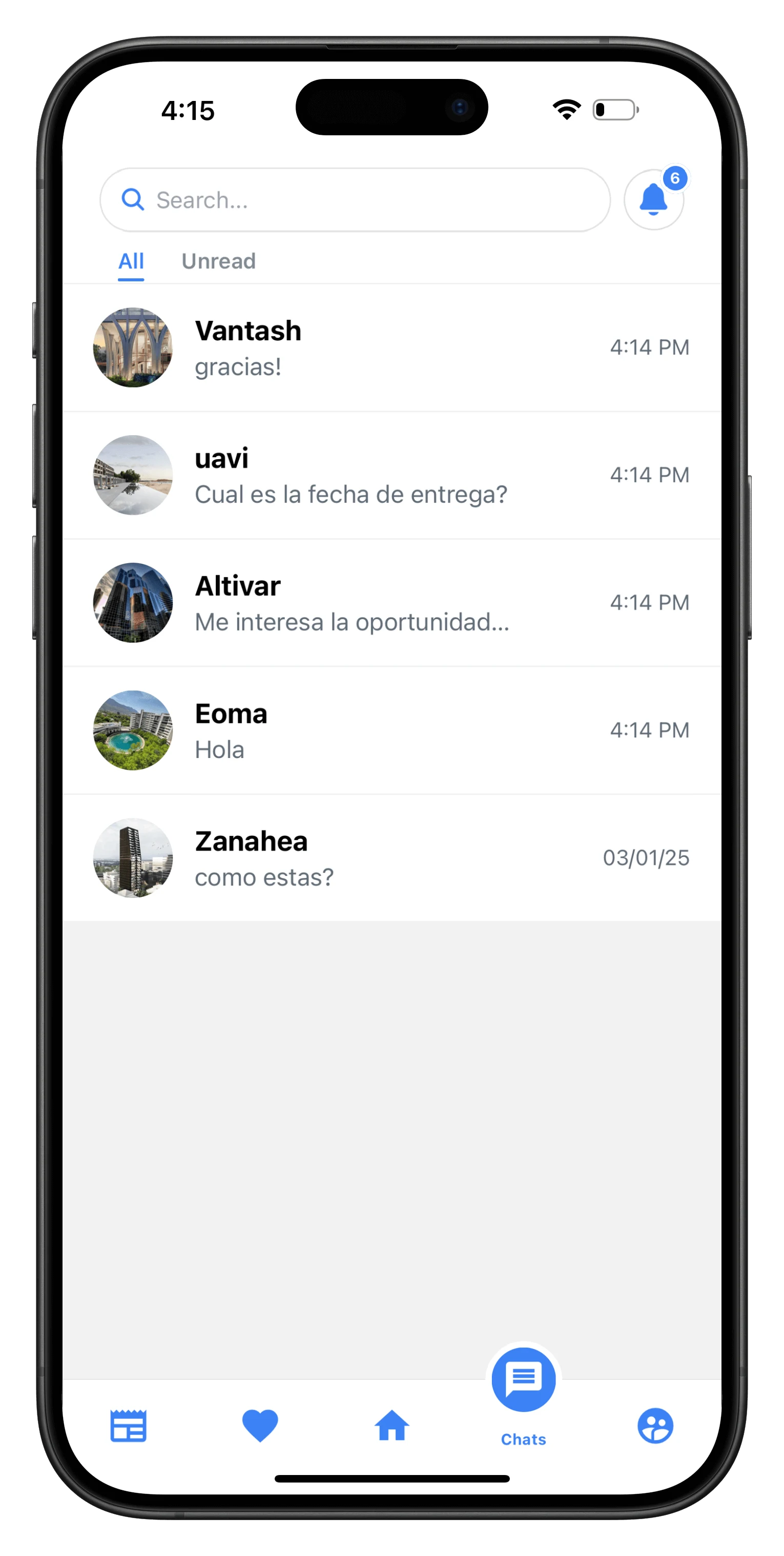Viewport: 784px width, 1556px height.
Task: Open the favorites heart tab
Action: point(260,1426)
